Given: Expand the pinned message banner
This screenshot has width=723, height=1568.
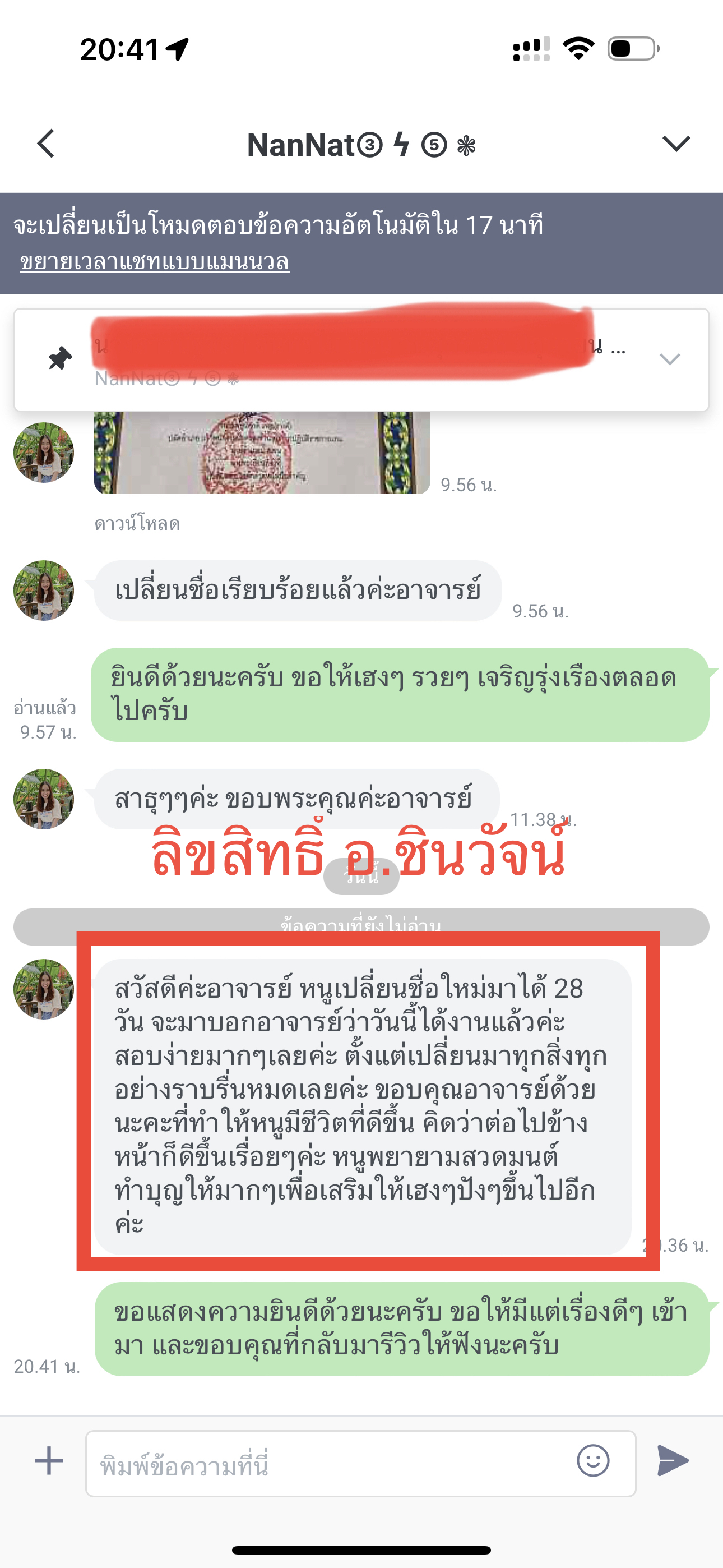Looking at the screenshot, I should point(669,359).
